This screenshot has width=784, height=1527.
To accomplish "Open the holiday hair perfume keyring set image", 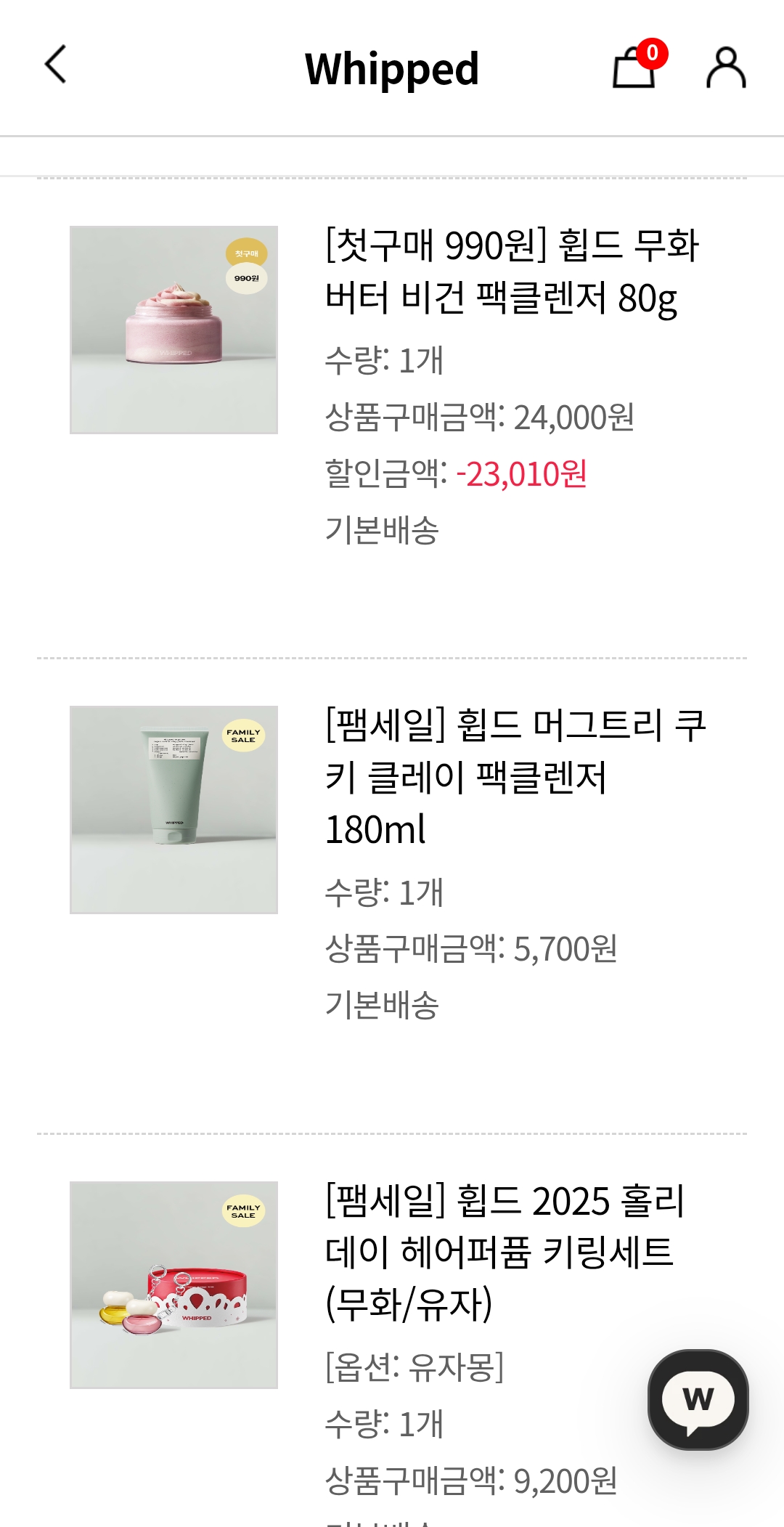I will (x=173, y=1284).
